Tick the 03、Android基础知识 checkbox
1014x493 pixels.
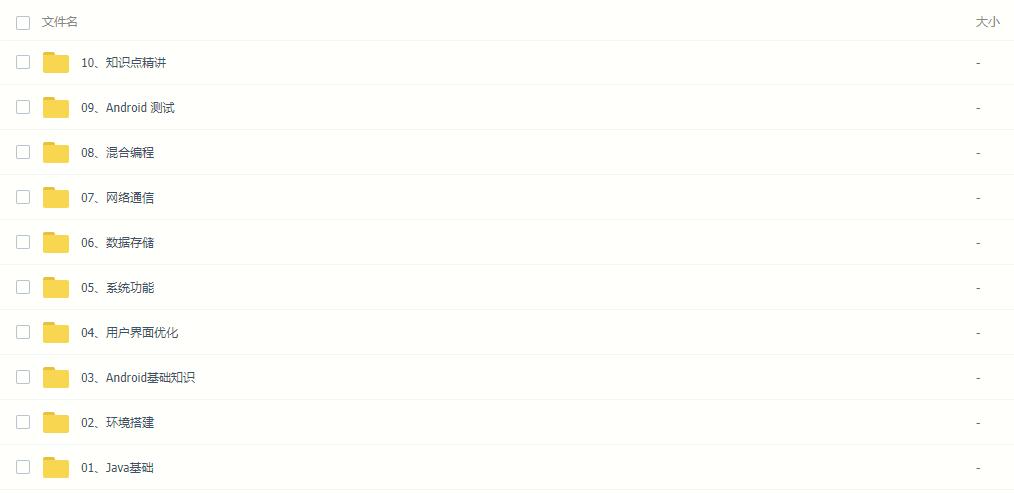coord(23,377)
